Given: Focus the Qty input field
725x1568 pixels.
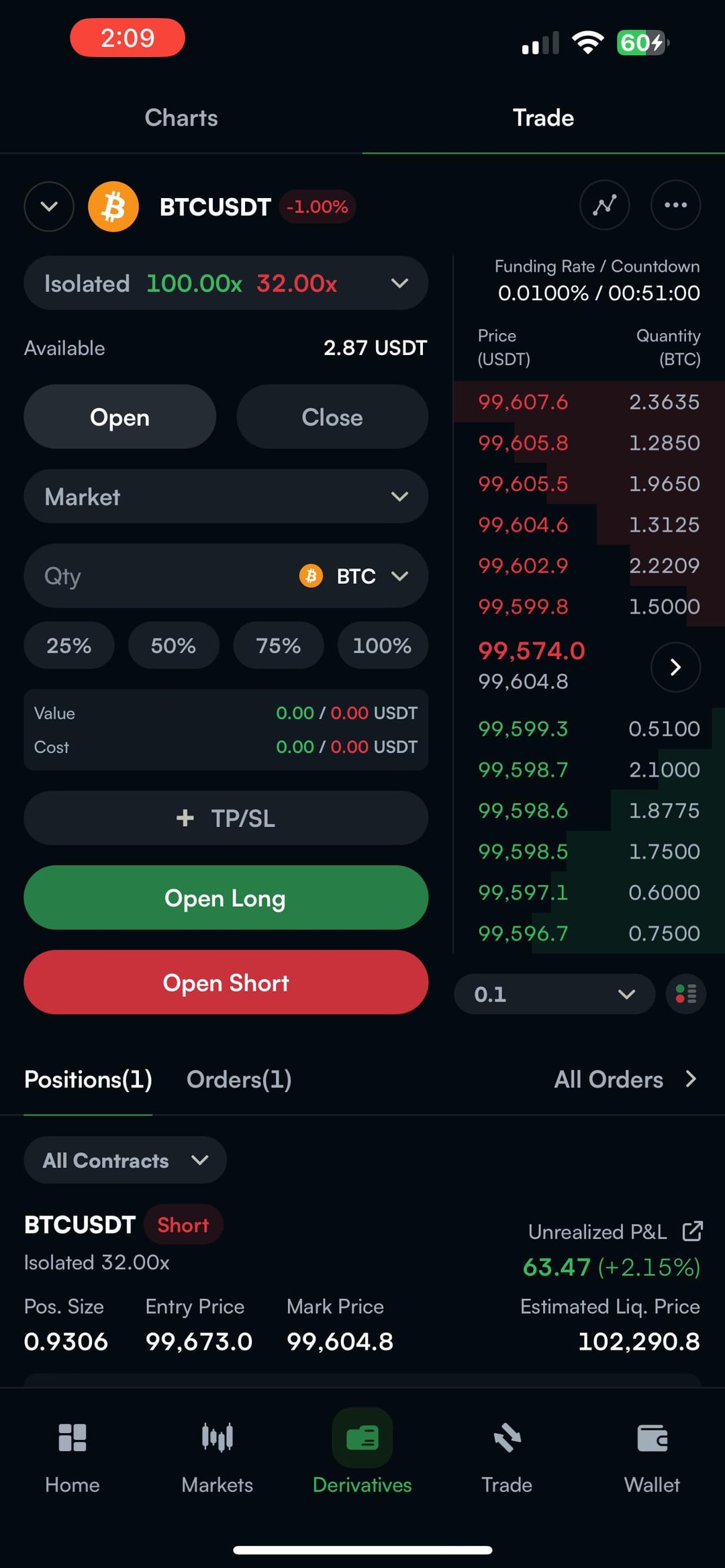Looking at the screenshot, I should 161,576.
